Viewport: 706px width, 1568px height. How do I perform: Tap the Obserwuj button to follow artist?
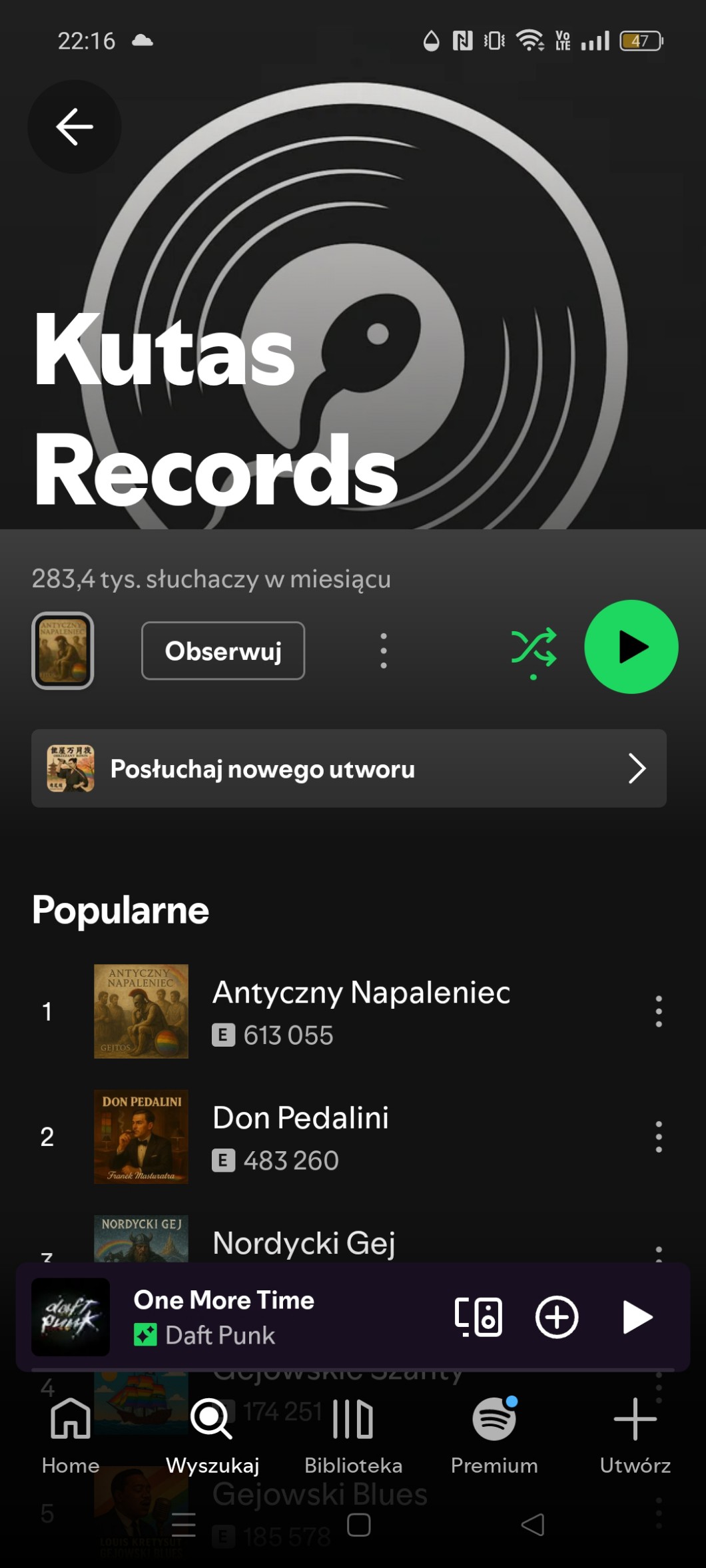tap(223, 651)
